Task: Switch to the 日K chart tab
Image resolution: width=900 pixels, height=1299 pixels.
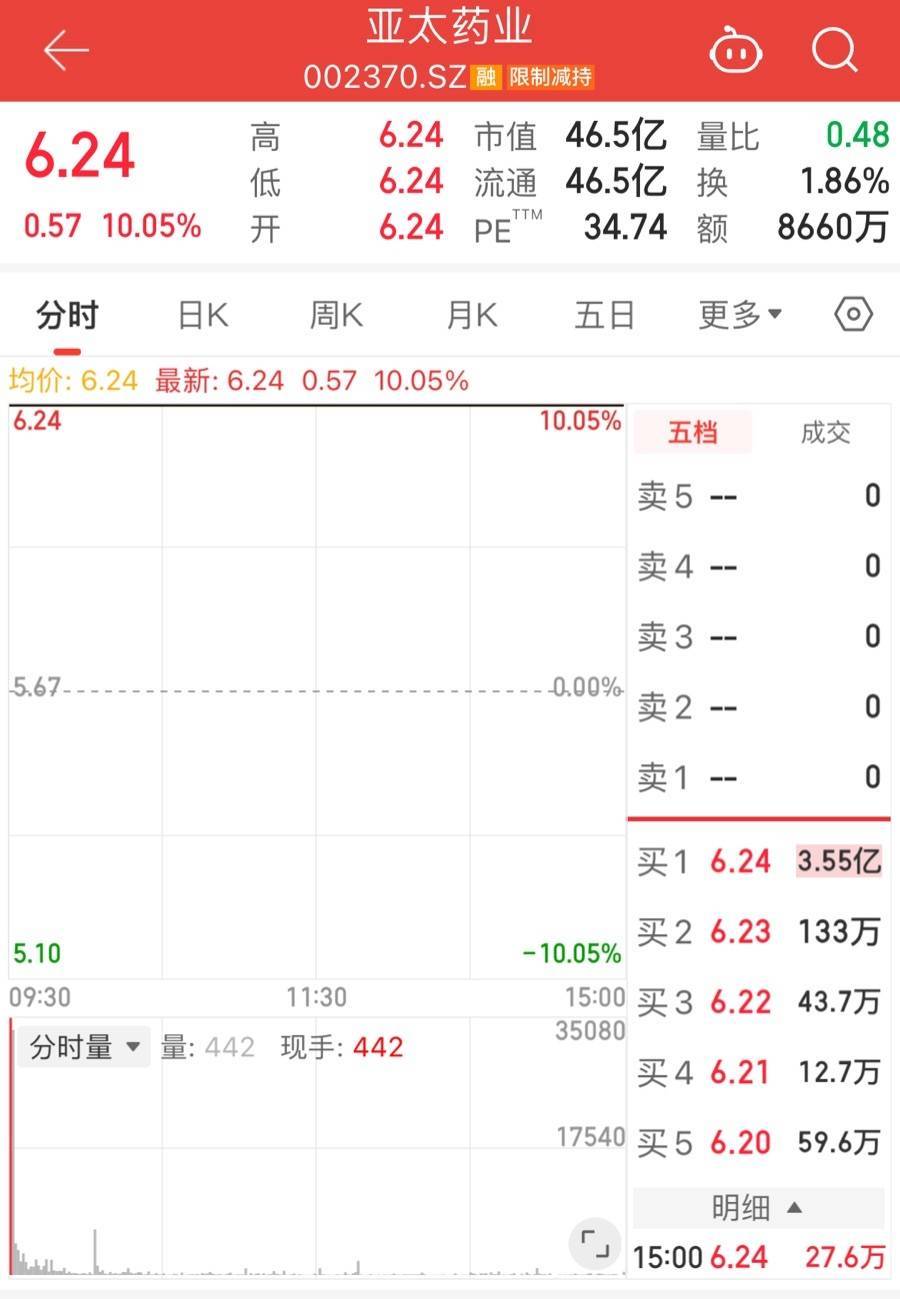Action: (203, 316)
